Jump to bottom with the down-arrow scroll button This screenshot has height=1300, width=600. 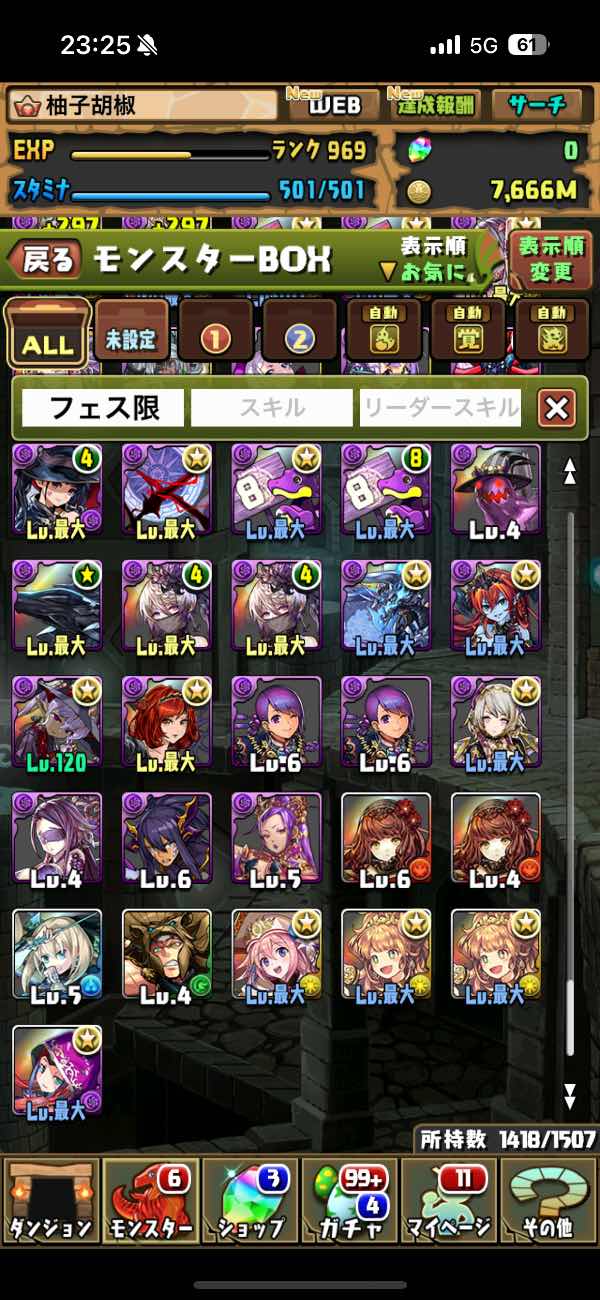coord(570,1096)
